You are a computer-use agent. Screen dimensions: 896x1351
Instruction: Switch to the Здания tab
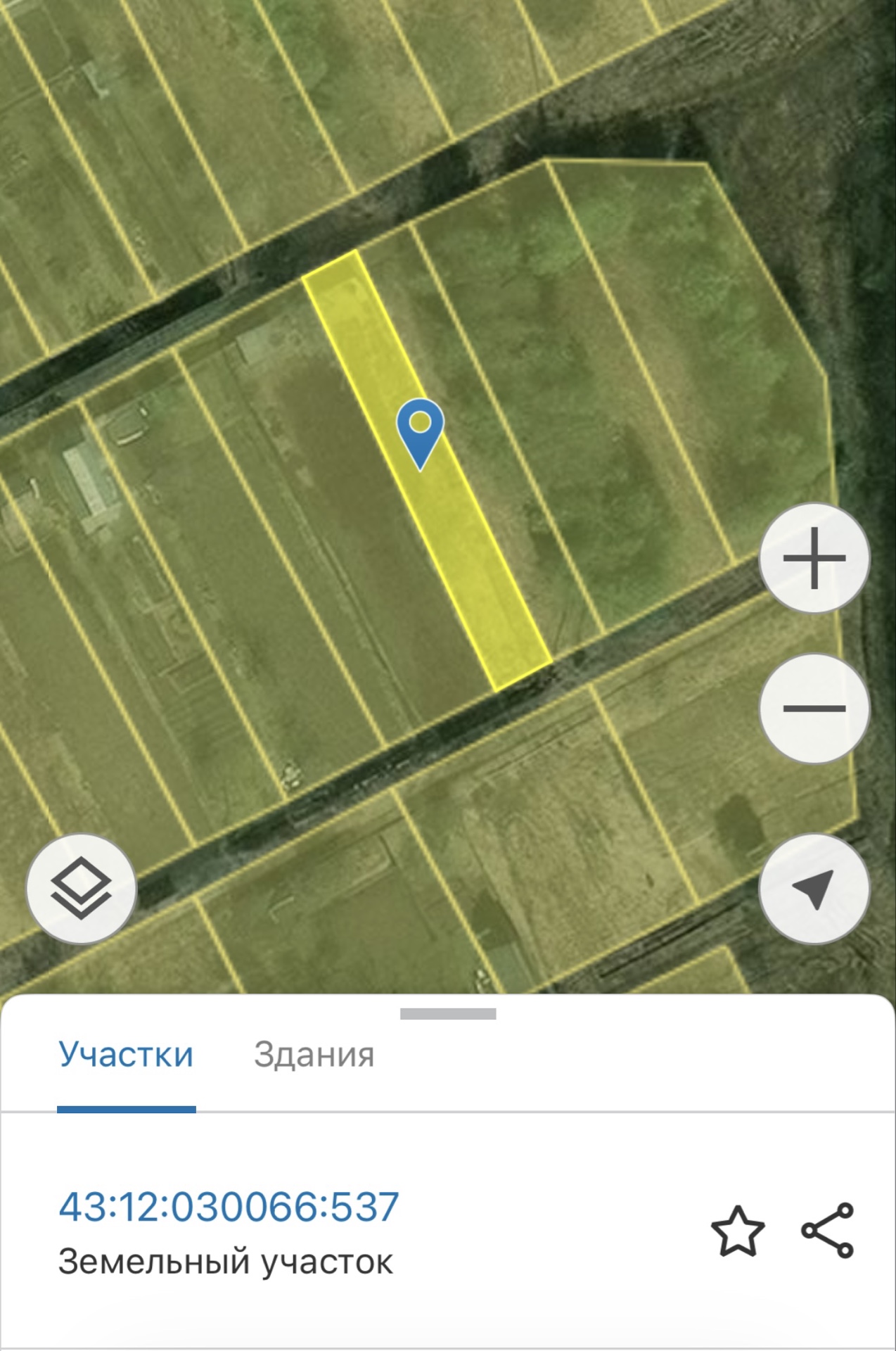[314, 1055]
